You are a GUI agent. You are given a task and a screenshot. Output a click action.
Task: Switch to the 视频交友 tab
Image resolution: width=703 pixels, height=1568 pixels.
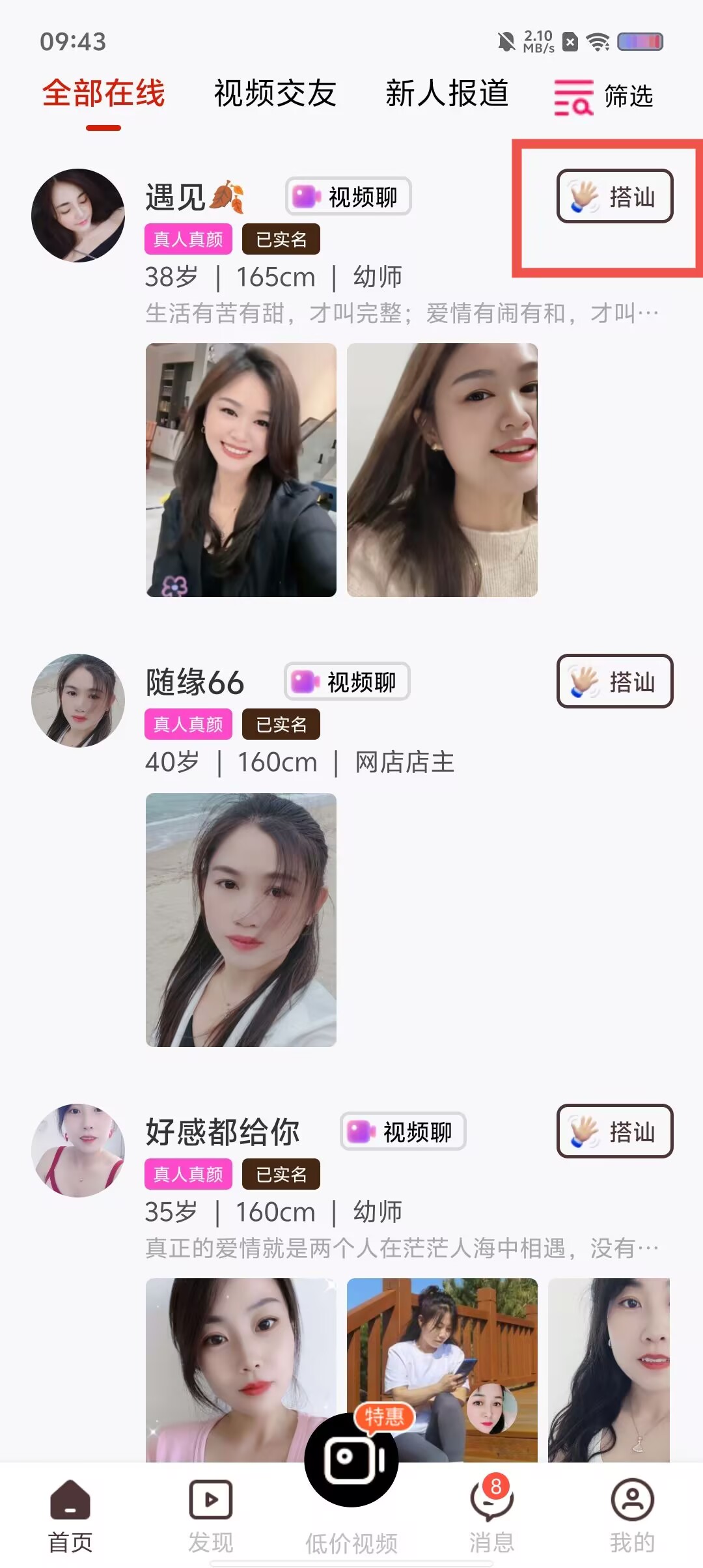pos(275,94)
